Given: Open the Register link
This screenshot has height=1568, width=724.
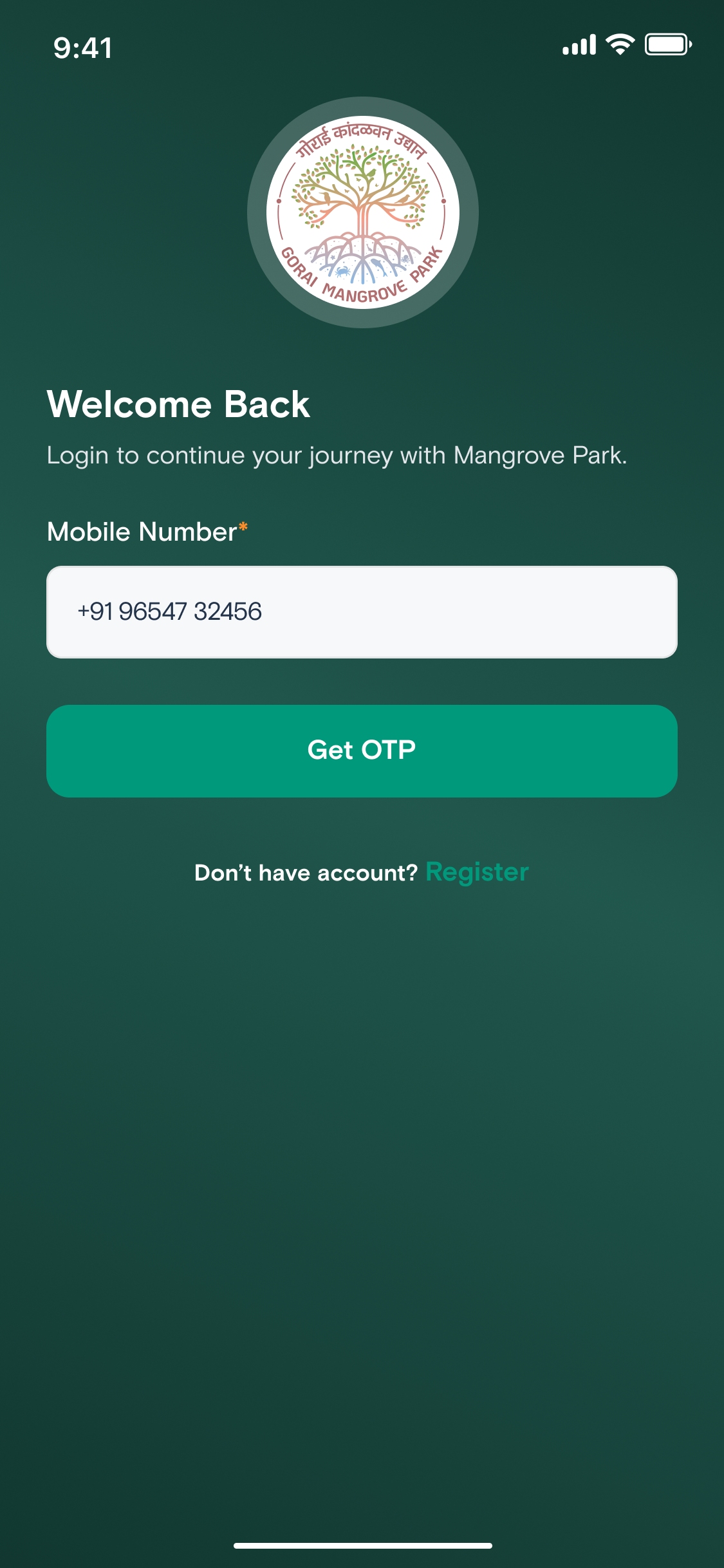Looking at the screenshot, I should 477,872.
